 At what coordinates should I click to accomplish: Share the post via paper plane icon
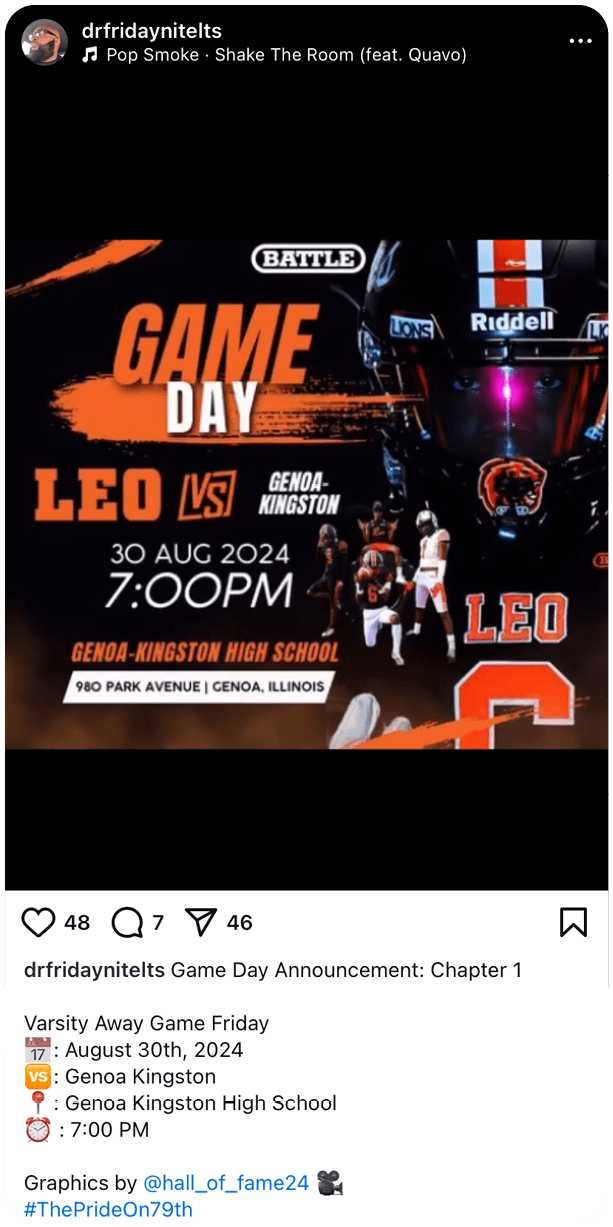coord(202,922)
